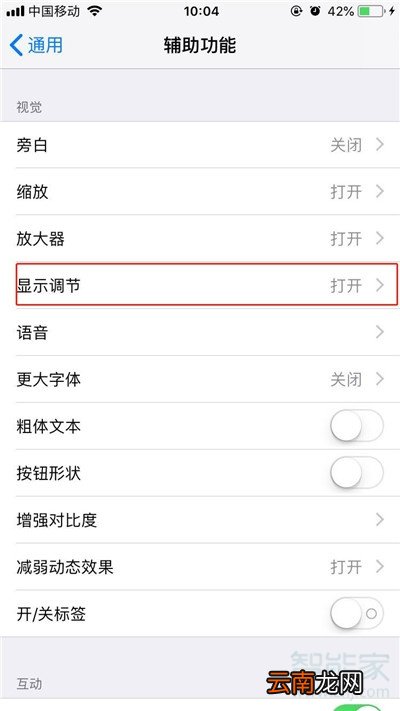The width and height of the screenshot is (400, 711).
Task: Open 增强对比度 options
Action: [x=200, y=520]
